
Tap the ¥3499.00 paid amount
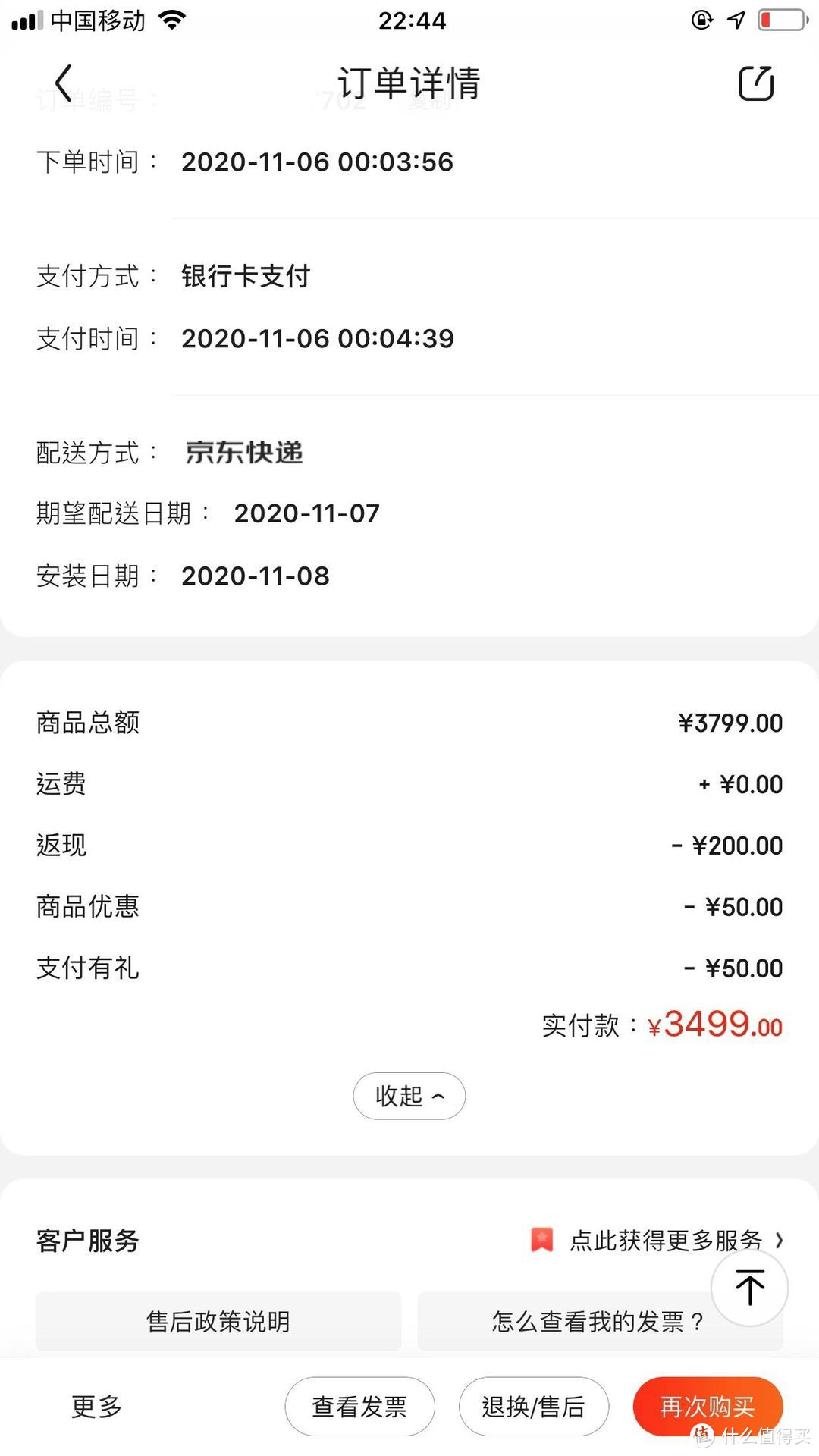714,1026
